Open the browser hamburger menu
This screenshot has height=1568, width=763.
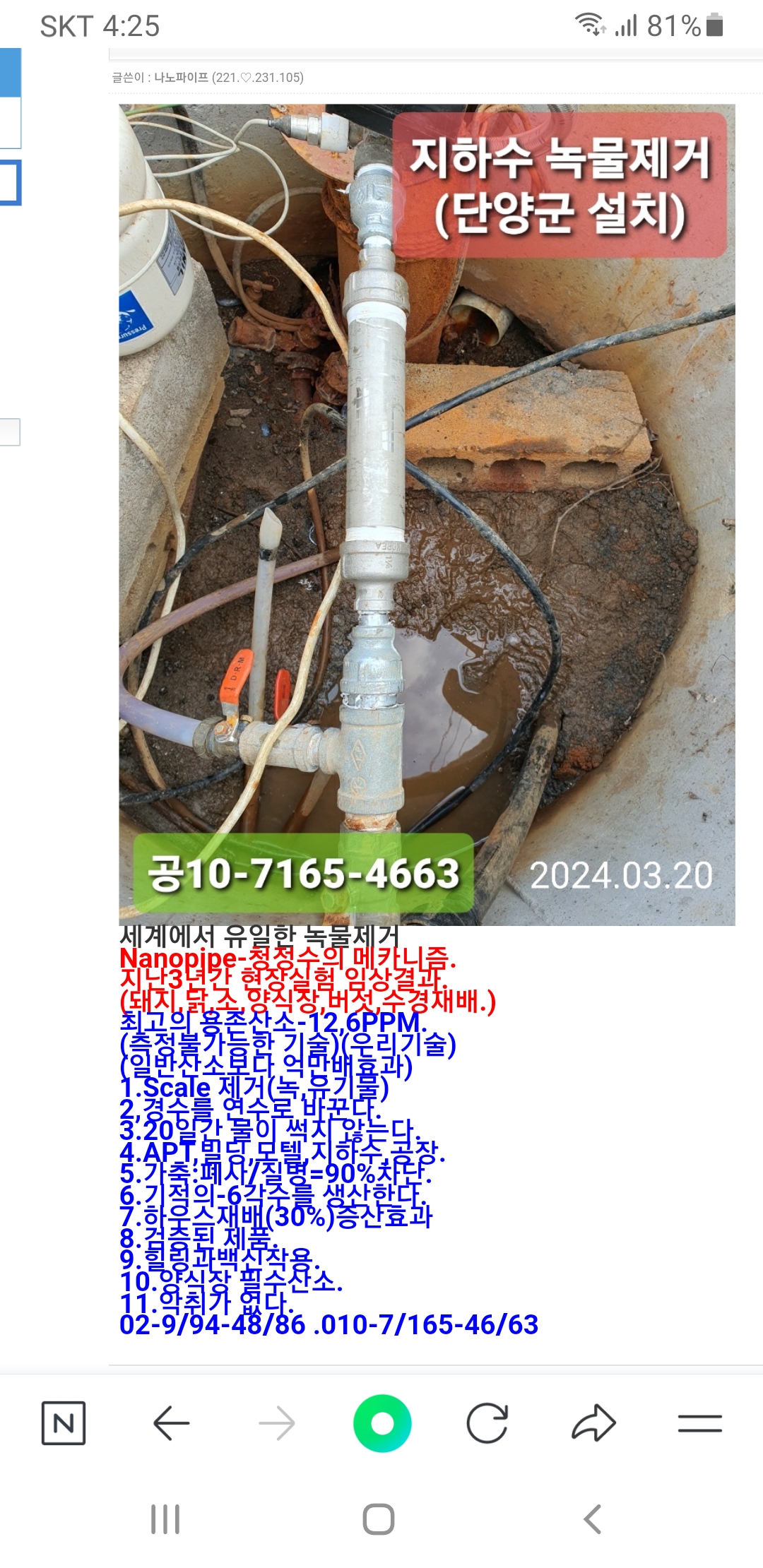pos(699,1423)
